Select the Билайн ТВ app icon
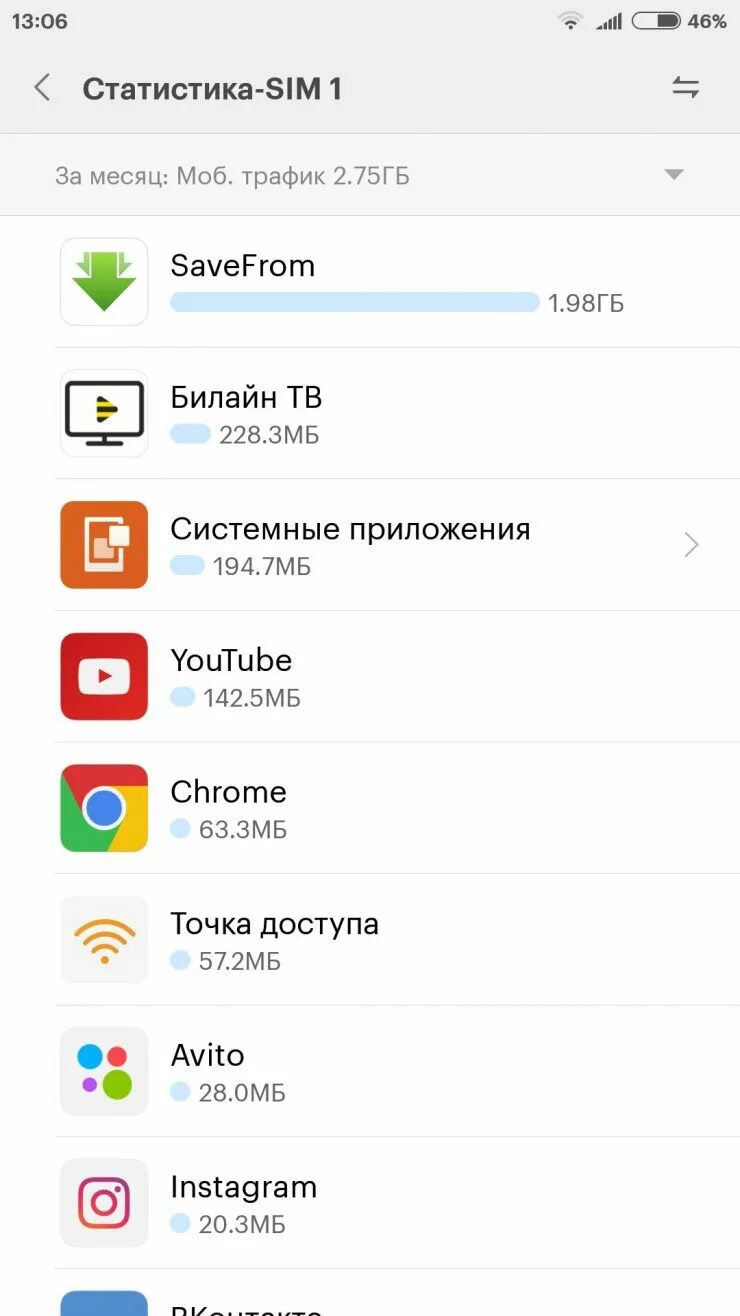The height and width of the screenshot is (1316, 740). (x=104, y=413)
